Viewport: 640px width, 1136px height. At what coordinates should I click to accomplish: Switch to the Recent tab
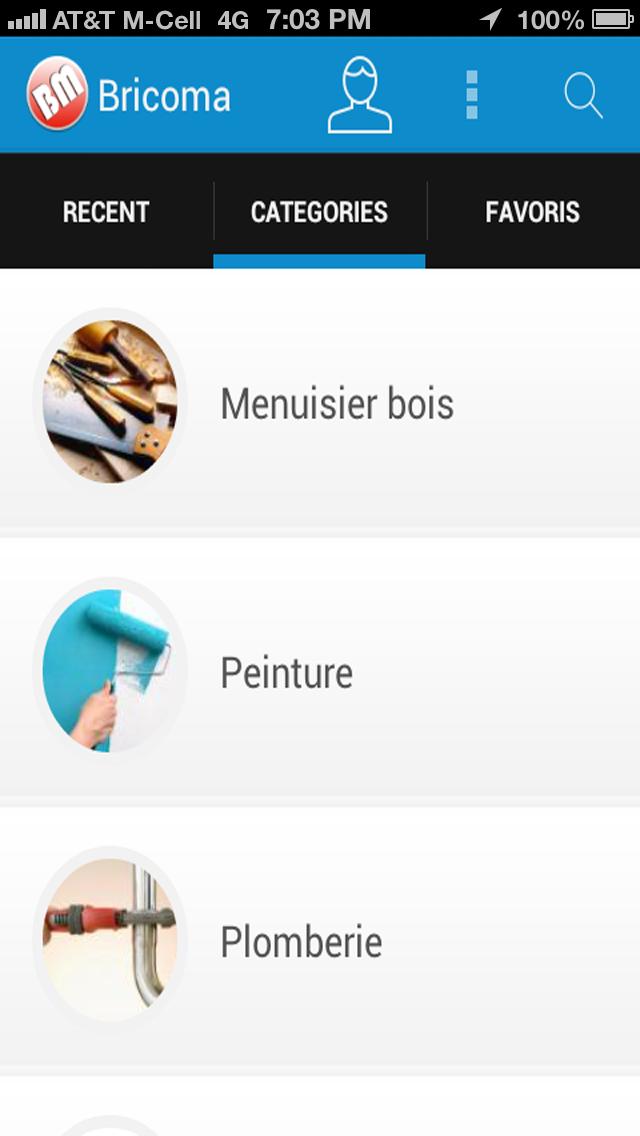106,212
